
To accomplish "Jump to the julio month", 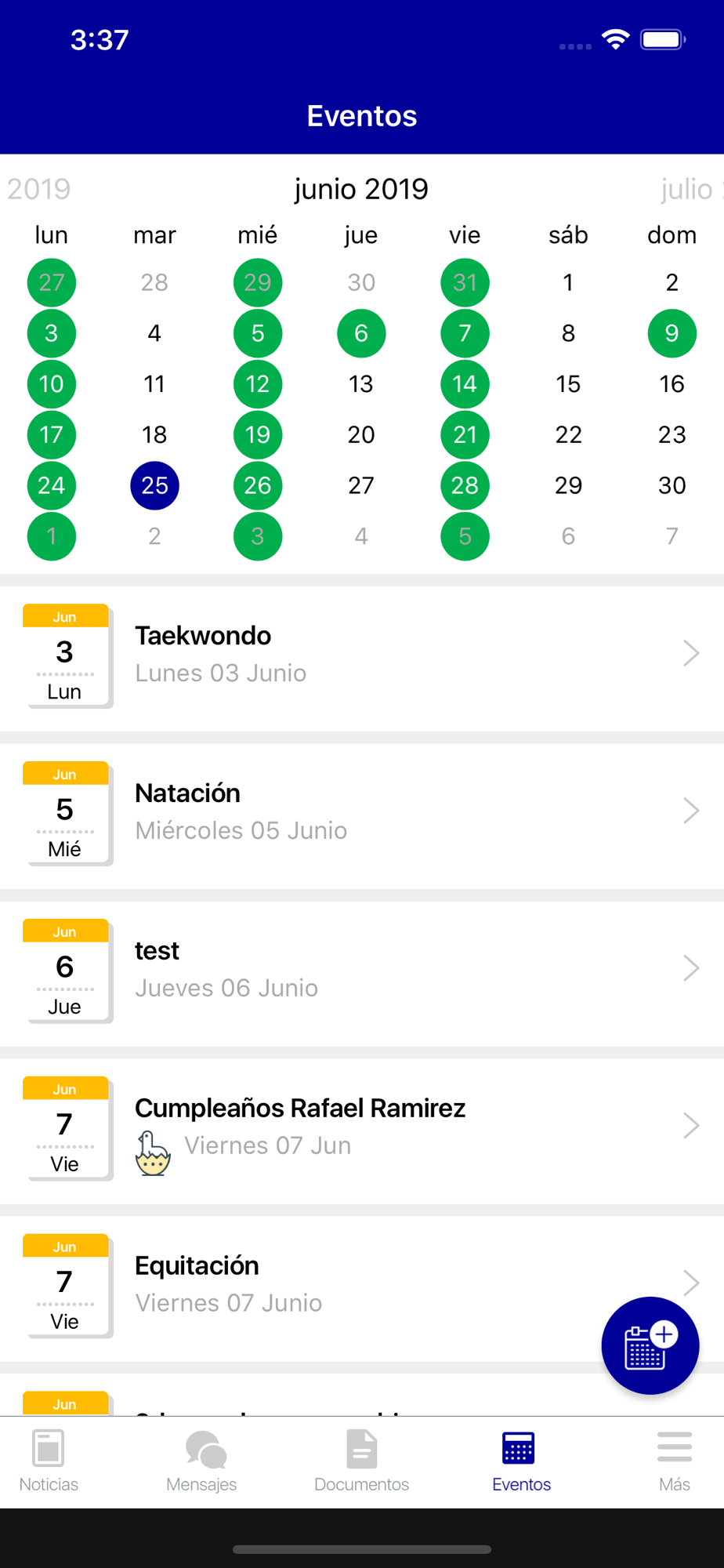I will [686, 189].
